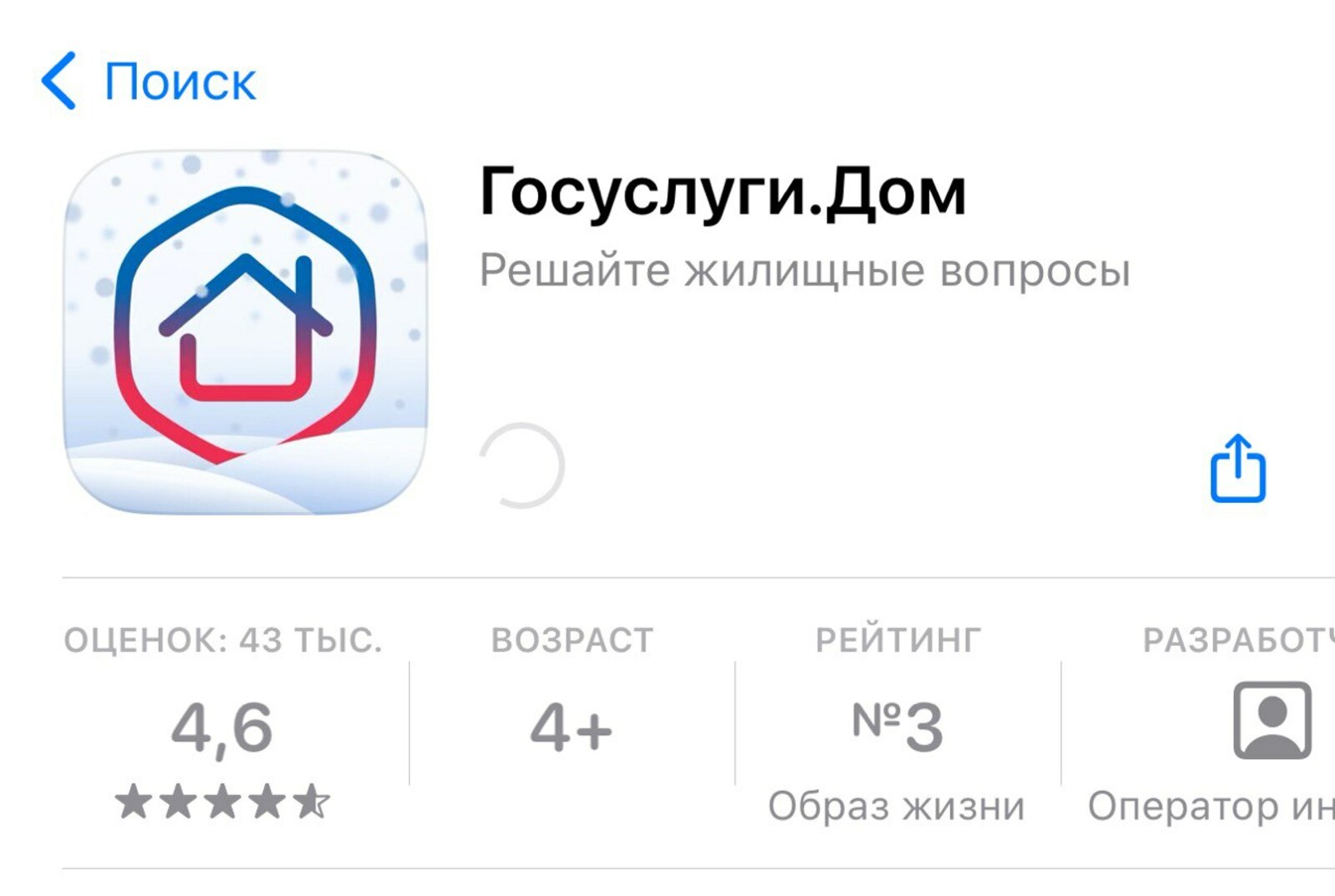Open the developer info under Разработчик
Image resolution: width=1335 pixels, height=896 pixels.
pyautogui.click(x=1272, y=721)
